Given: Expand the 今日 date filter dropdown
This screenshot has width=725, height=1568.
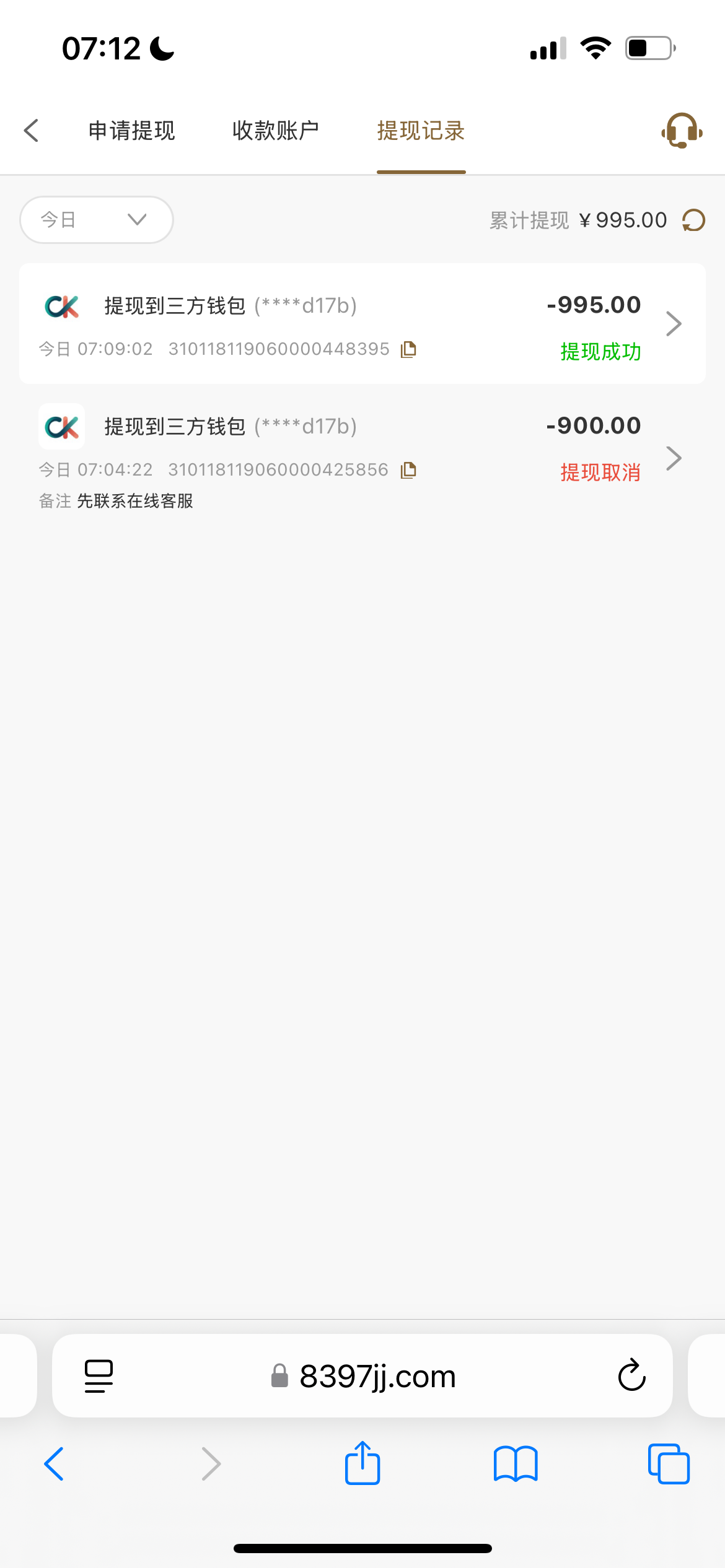Looking at the screenshot, I should tap(96, 220).
